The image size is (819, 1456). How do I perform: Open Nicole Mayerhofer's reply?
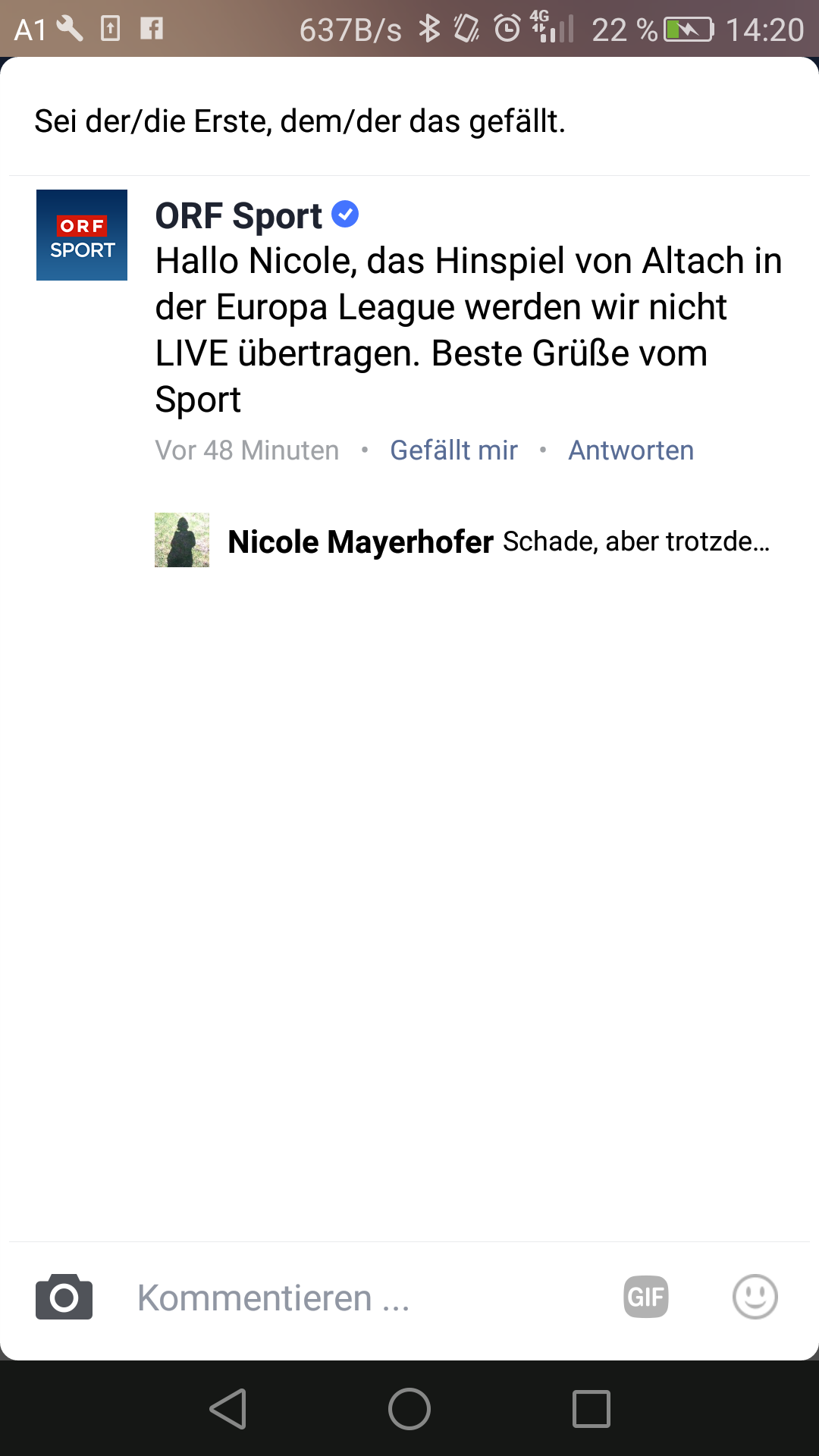coord(463,541)
